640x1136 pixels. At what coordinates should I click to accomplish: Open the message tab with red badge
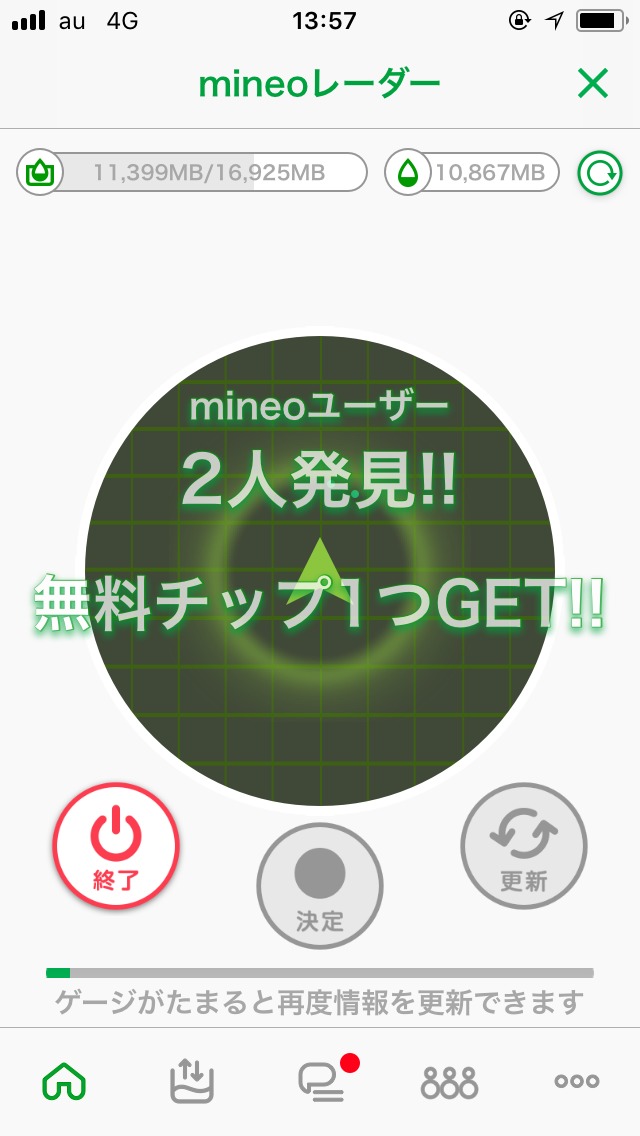pyautogui.click(x=320, y=1080)
